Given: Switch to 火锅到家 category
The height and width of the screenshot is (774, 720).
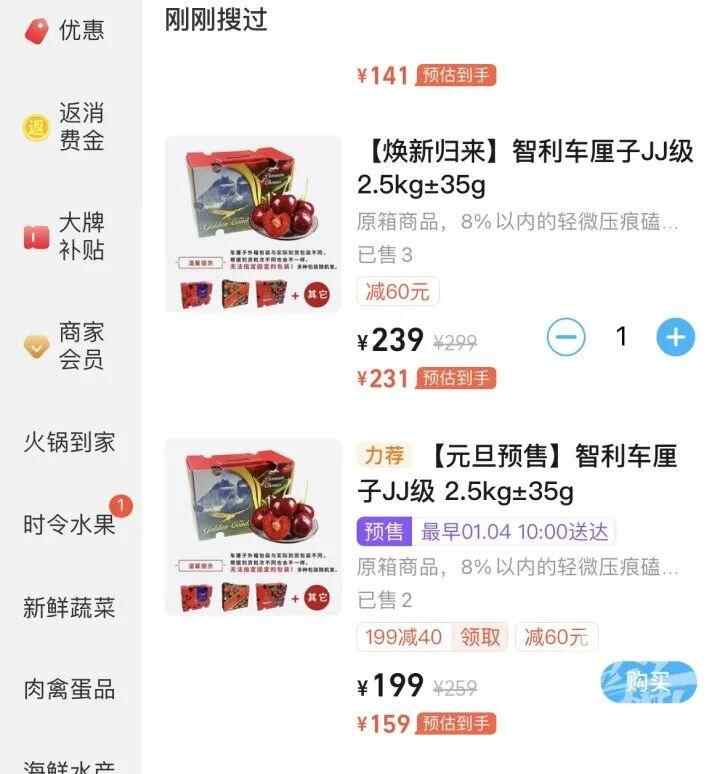Looking at the screenshot, I should coord(69,442).
